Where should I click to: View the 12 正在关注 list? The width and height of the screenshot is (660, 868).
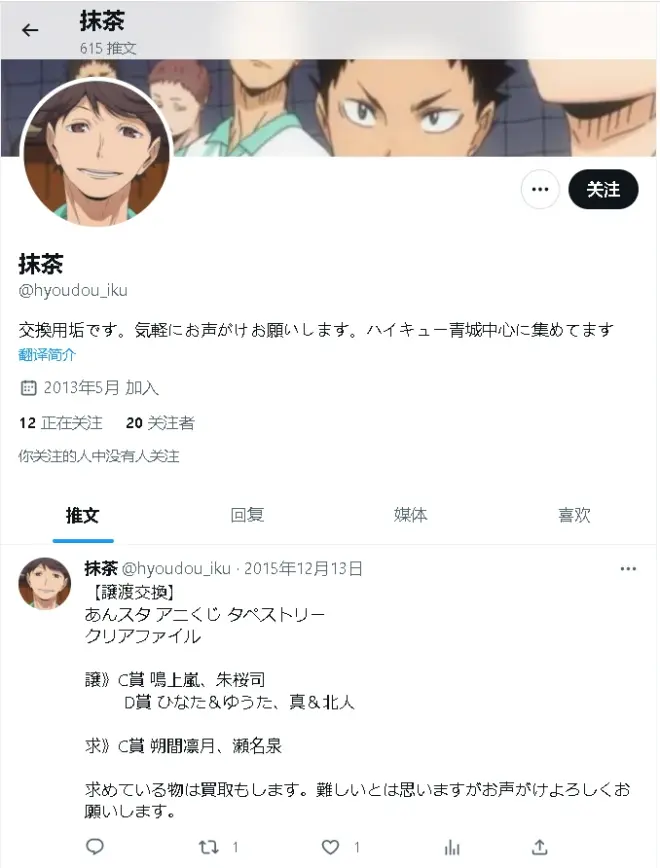point(61,423)
